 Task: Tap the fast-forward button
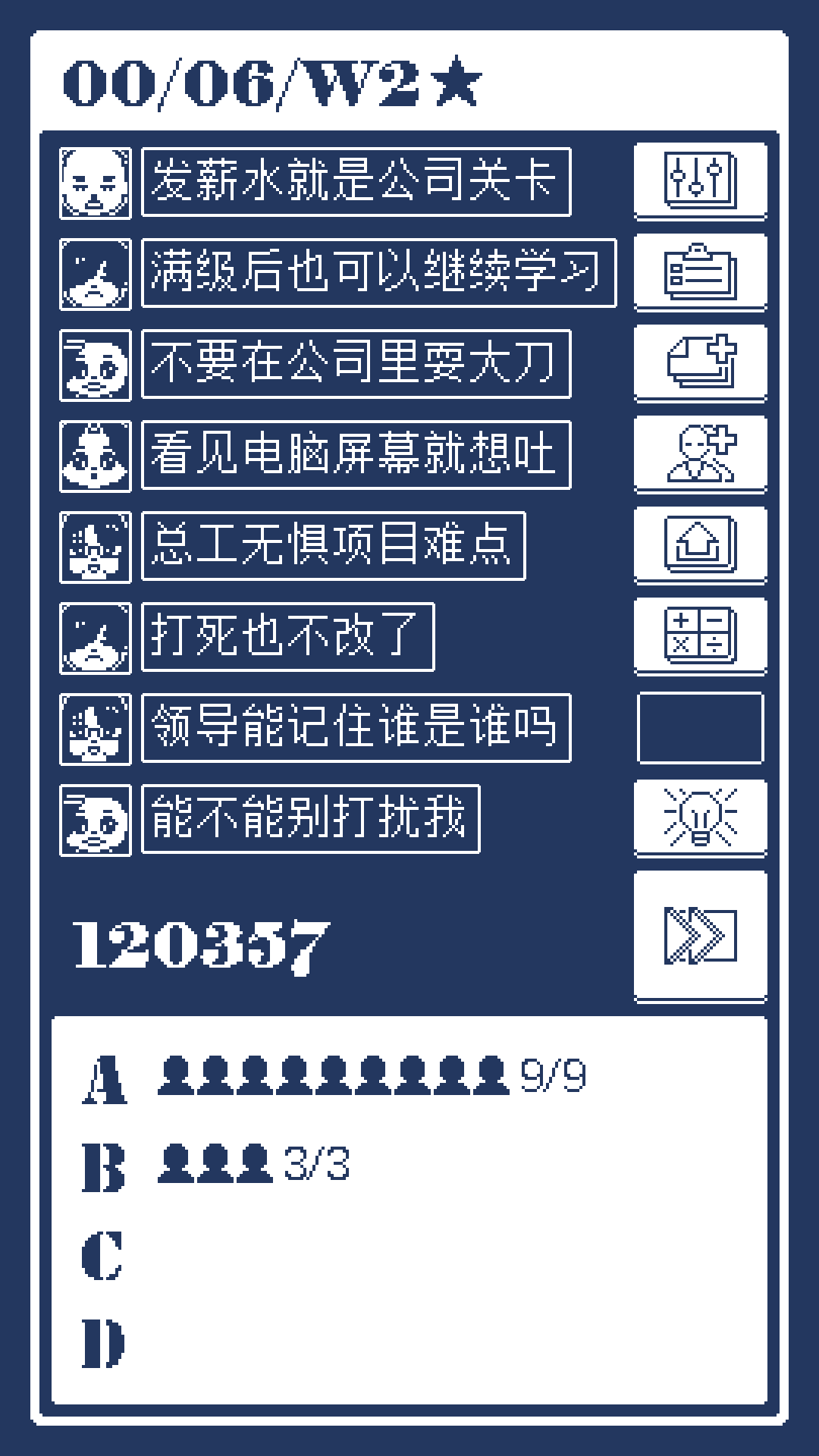[700, 936]
